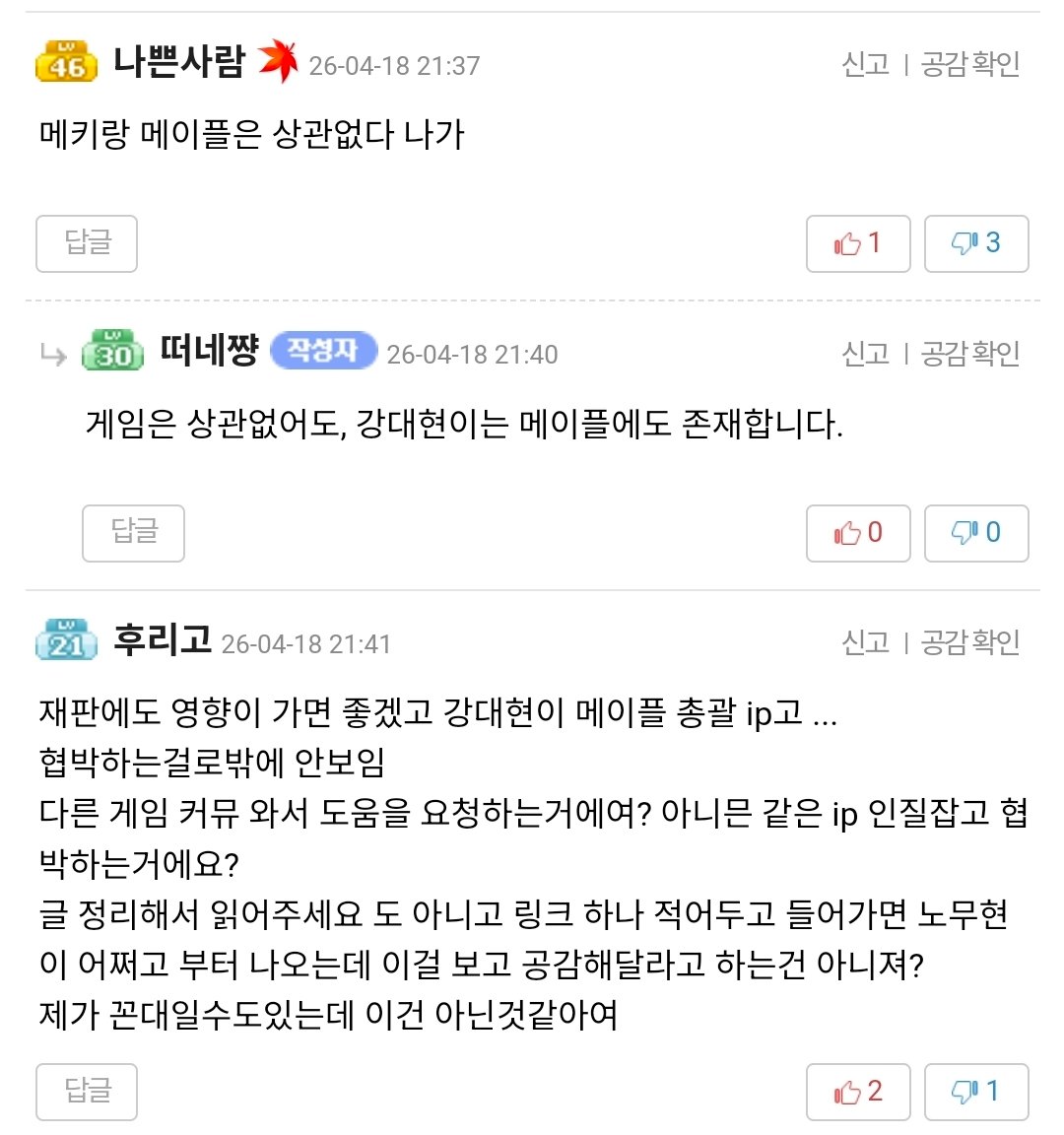Open 나쁜사람's profile
Viewport: 1064px width, 1135px height.
point(178,62)
